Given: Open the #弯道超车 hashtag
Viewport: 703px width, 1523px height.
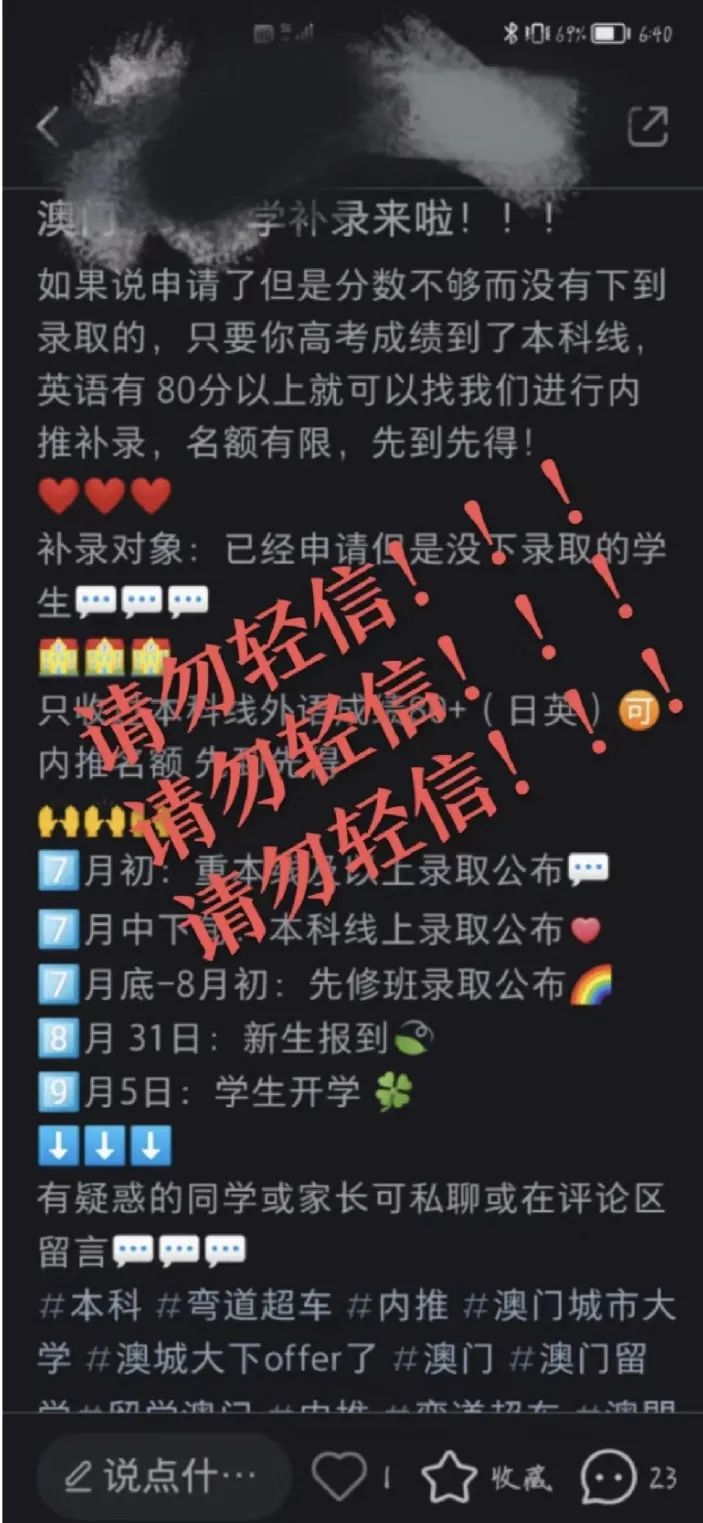Looking at the screenshot, I should tap(246, 1305).
